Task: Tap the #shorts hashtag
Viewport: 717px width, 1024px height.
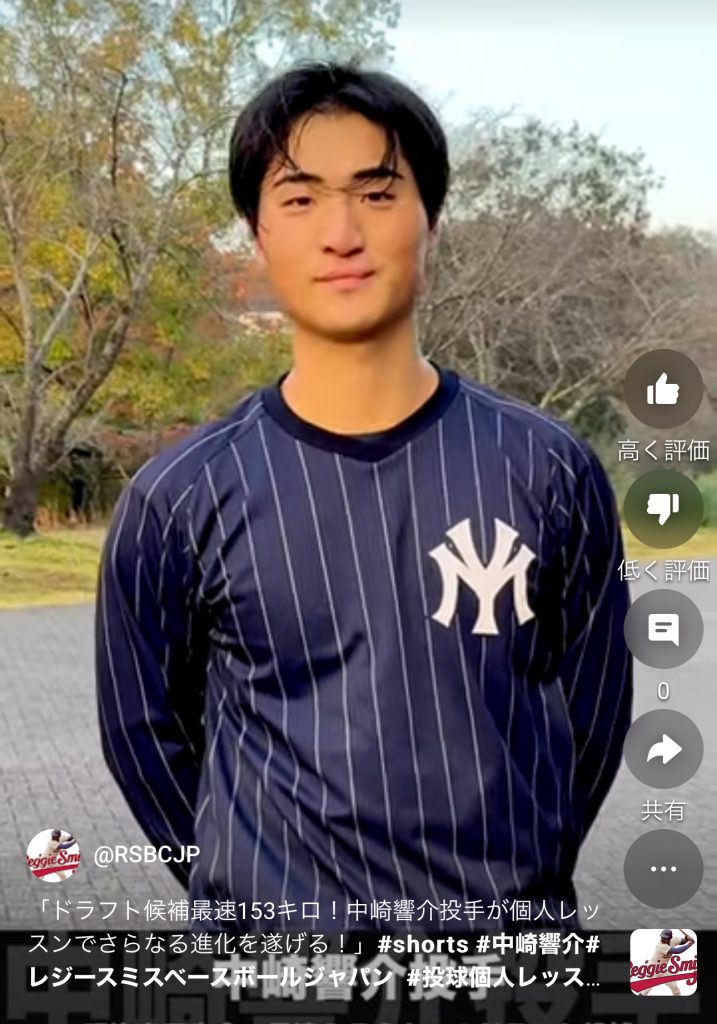Action: click(423, 944)
